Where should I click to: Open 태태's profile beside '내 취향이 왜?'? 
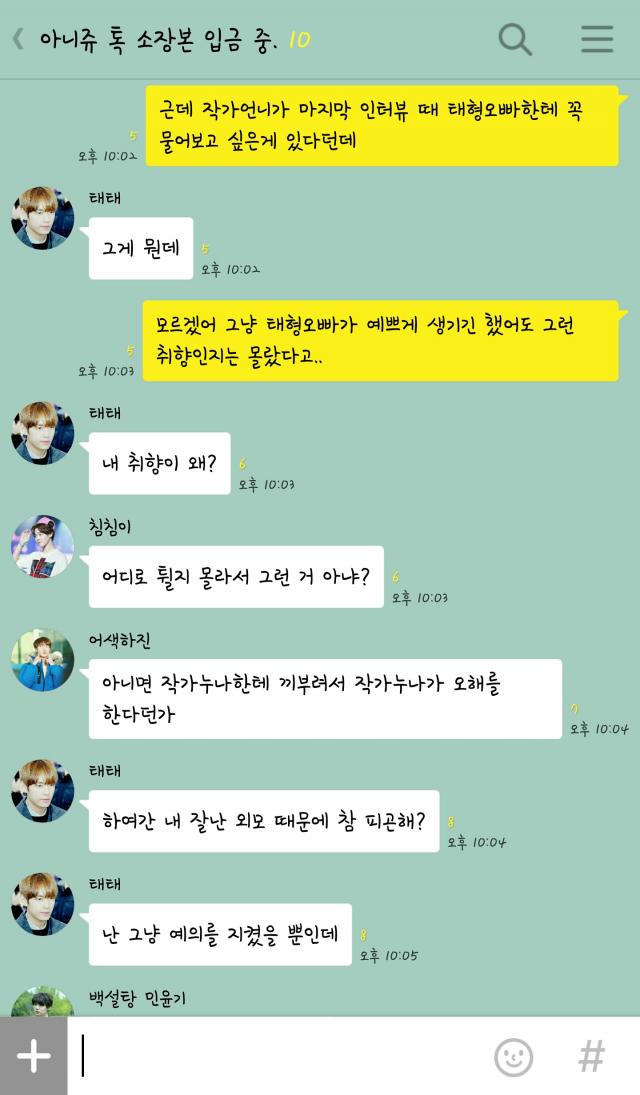click(43, 432)
